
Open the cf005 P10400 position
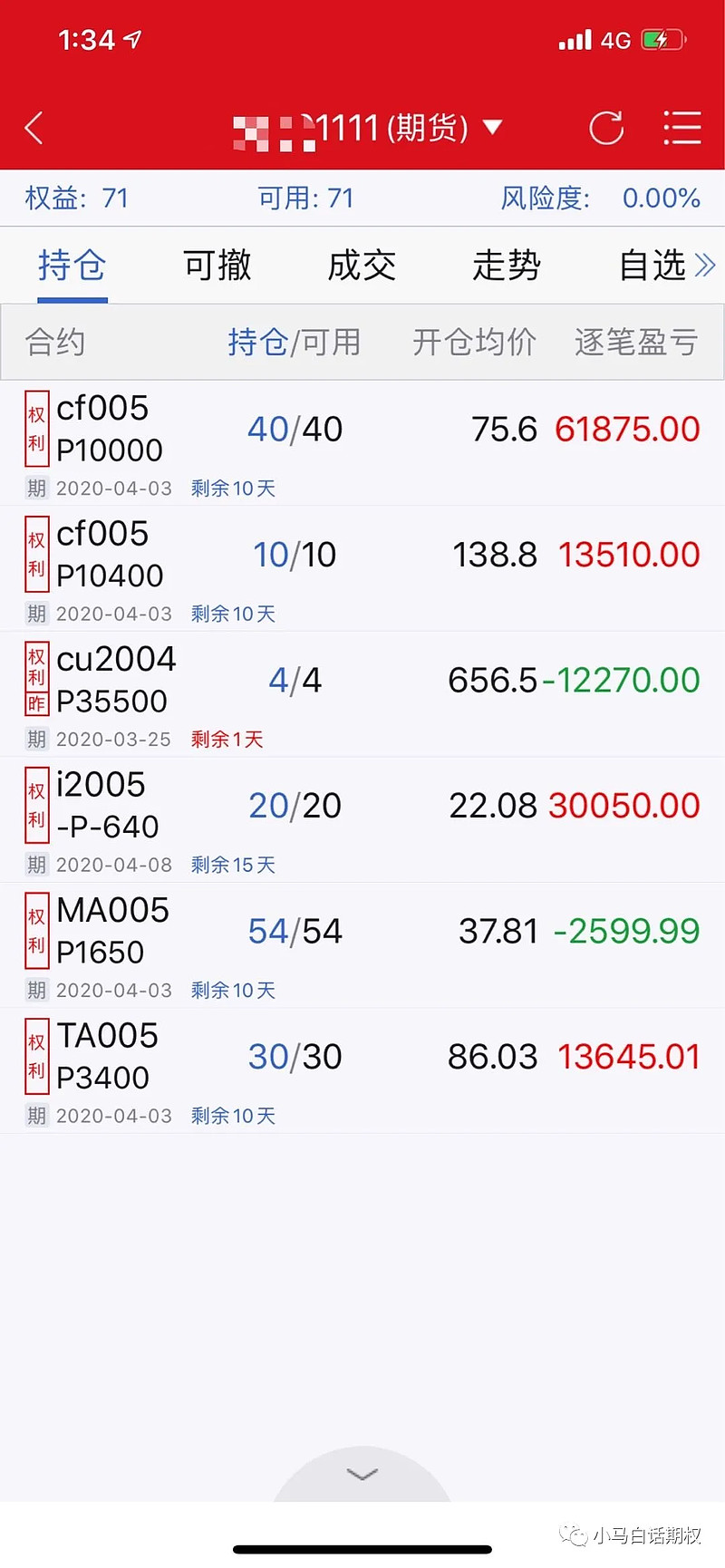pyautogui.click(x=362, y=569)
